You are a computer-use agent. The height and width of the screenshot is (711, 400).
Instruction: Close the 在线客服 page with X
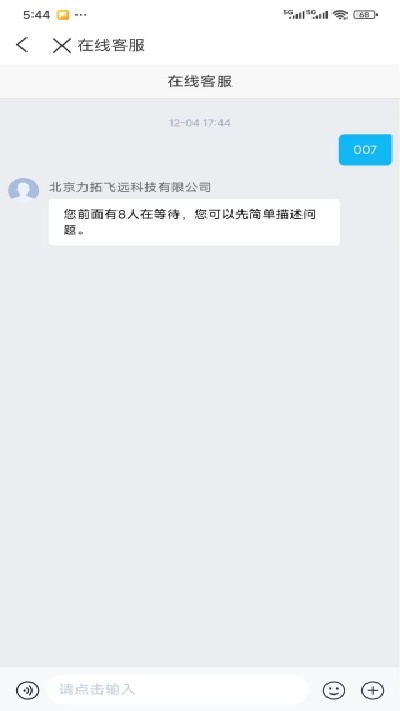coord(62,45)
